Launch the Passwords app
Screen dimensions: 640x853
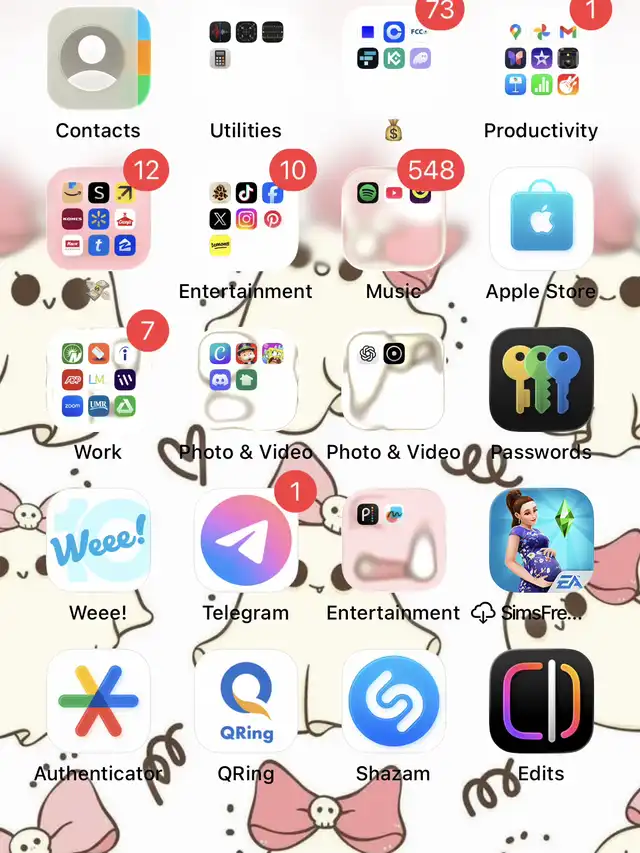pos(541,379)
